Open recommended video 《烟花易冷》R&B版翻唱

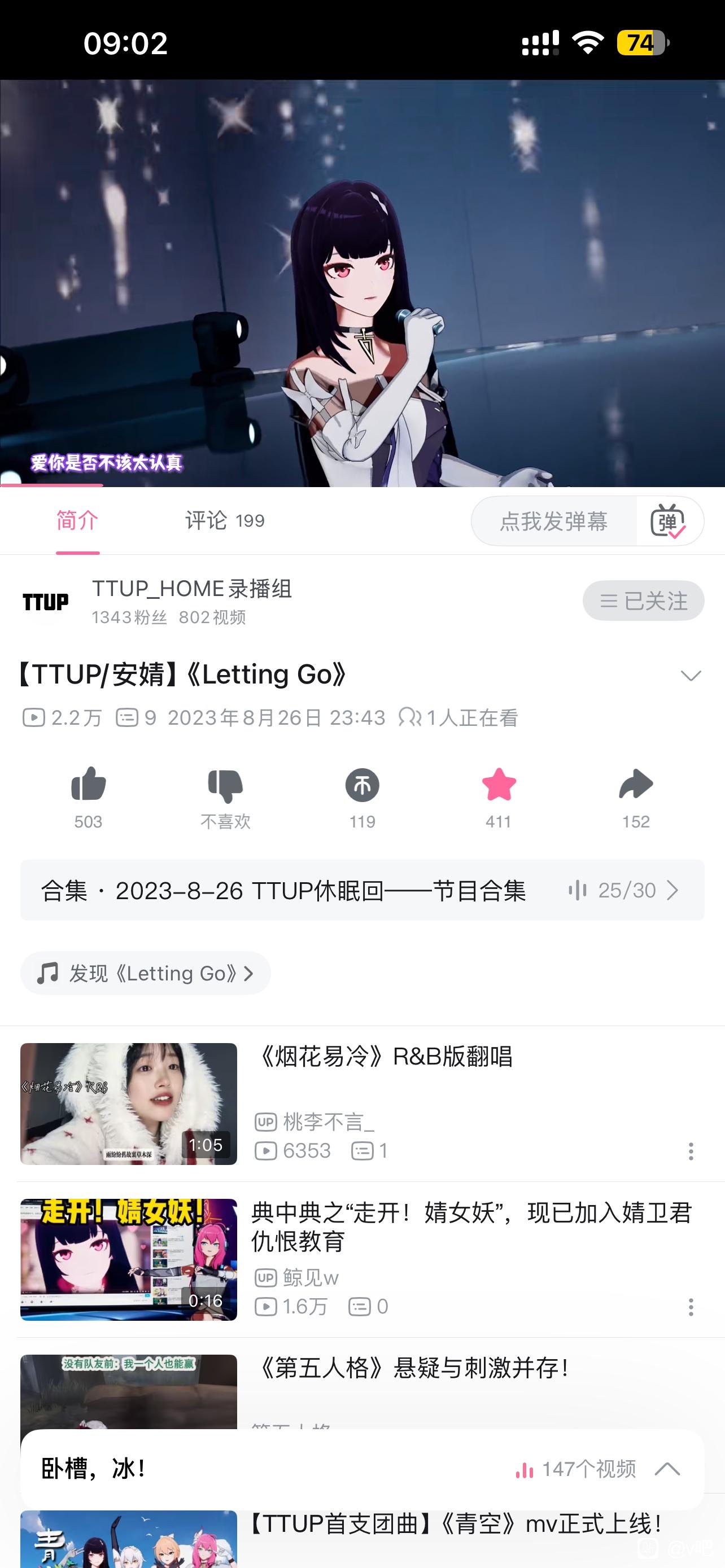[x=383, y=1057]
